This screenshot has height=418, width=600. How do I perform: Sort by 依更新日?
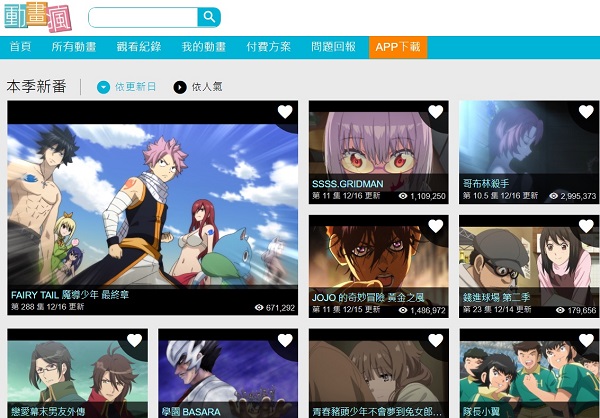click(127, 87)
